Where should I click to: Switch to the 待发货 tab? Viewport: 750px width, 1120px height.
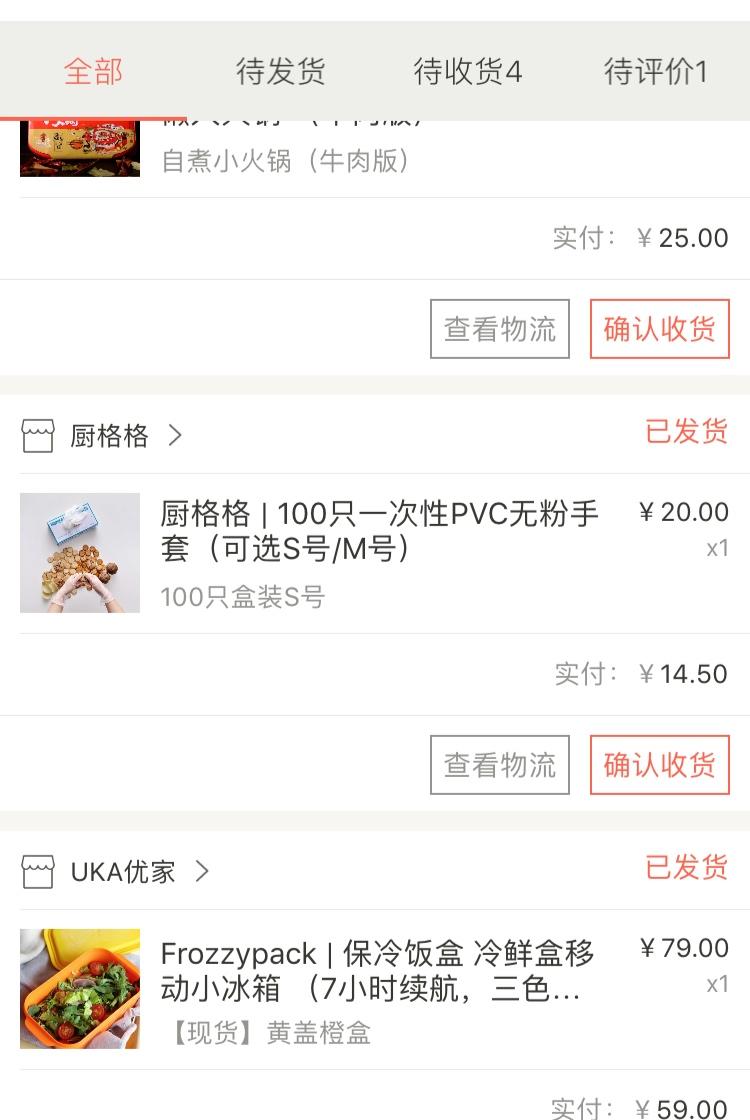pos(280,72)
